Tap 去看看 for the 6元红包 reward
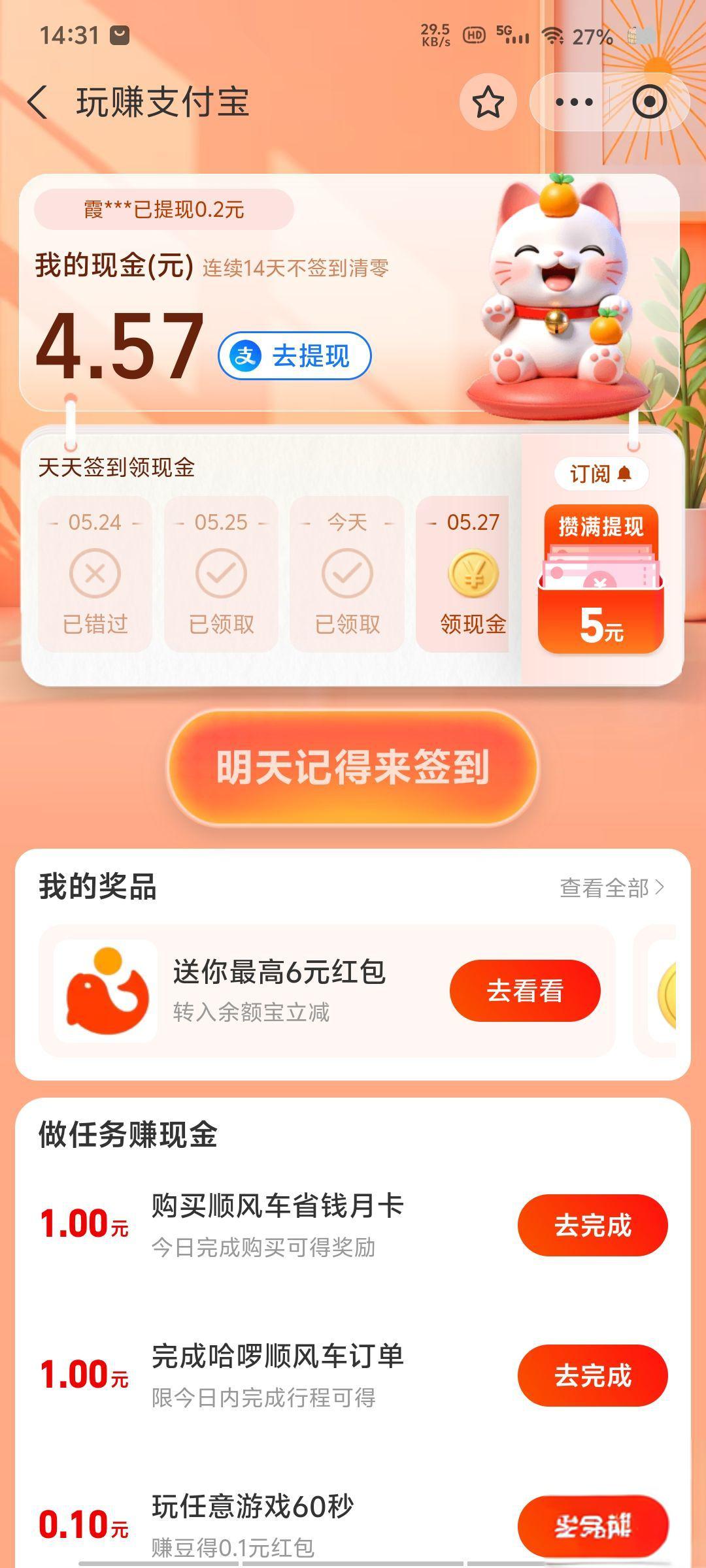Viewport: 706px width, 1568px height. (x=524, y=990)
